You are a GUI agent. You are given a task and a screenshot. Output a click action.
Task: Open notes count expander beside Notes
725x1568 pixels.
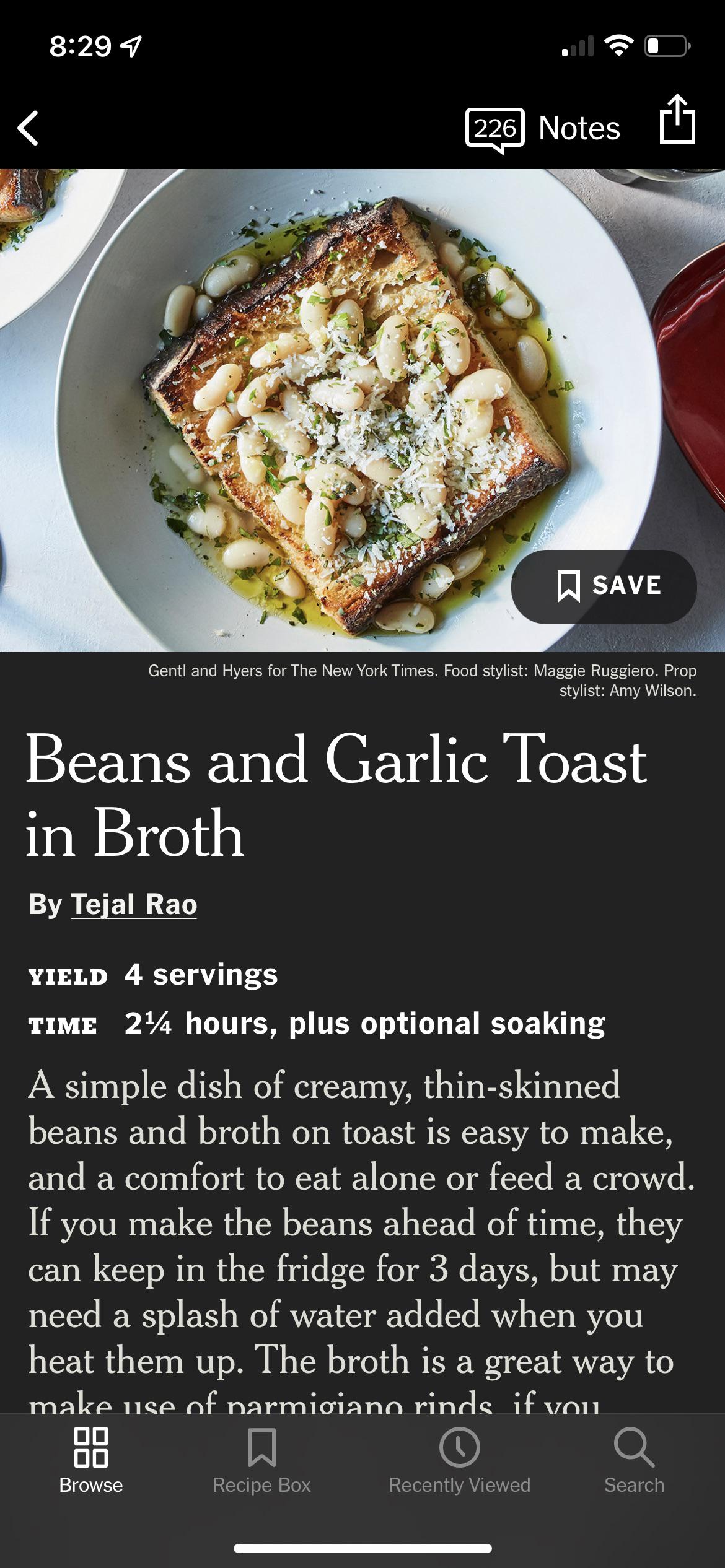(x=493, y=128)
